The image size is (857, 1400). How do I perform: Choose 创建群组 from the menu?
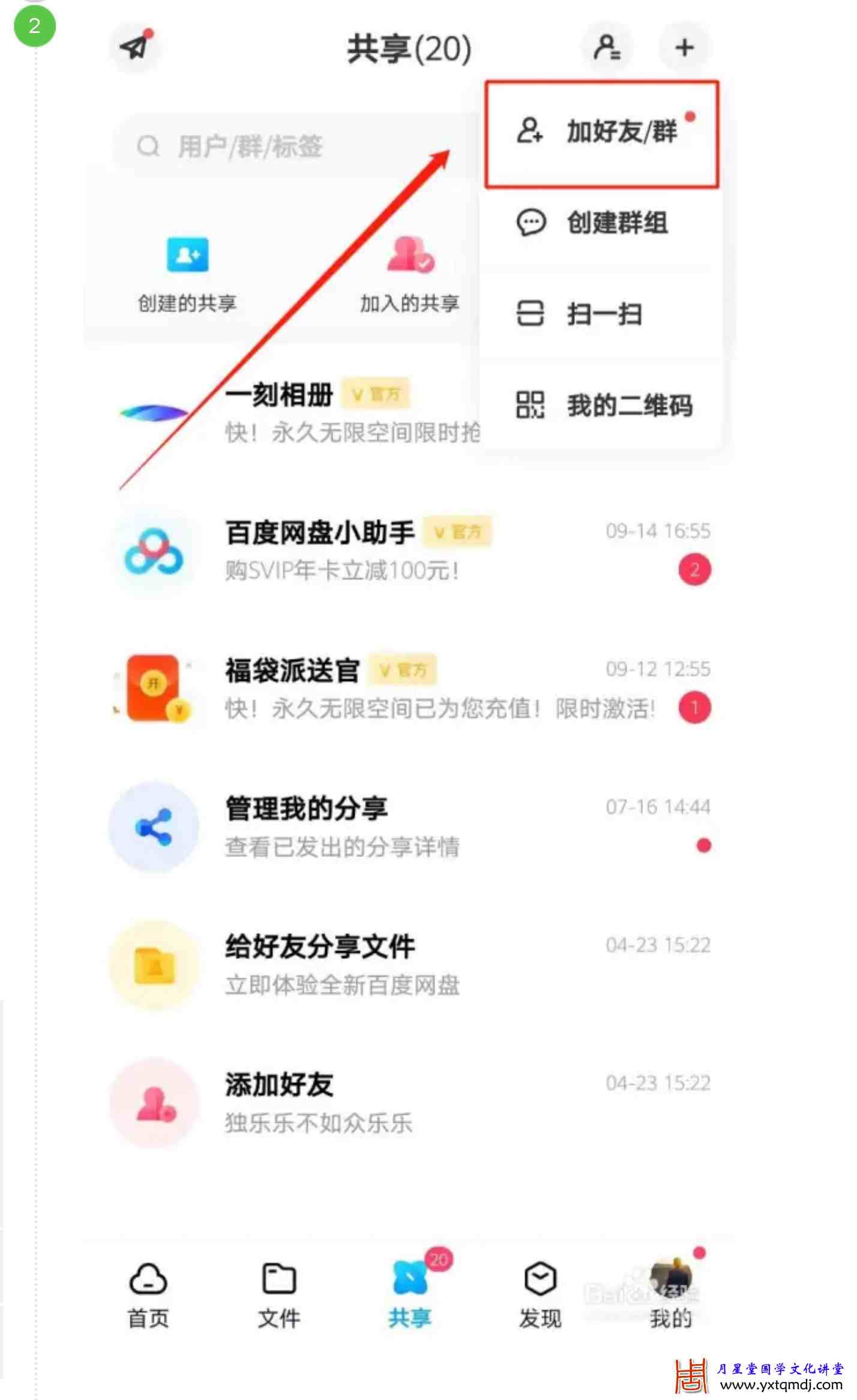coord(601,223)
